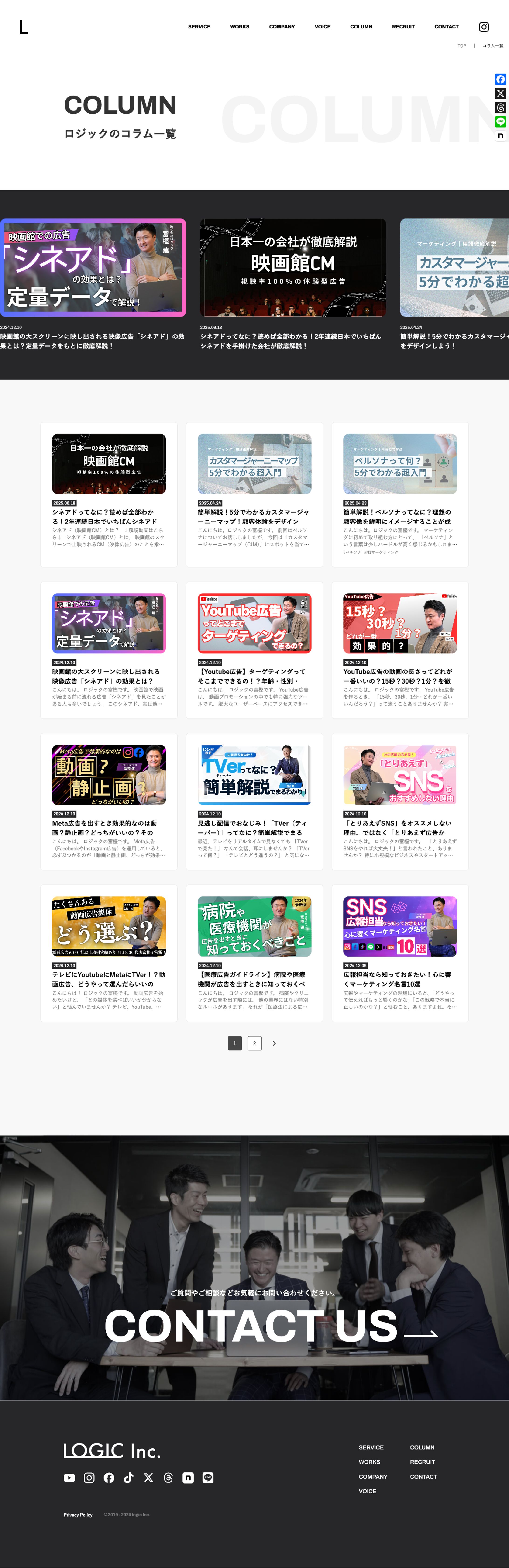The width and height of the screenshot is (509, 1568).
Task: Share page via Facebook side icon
Action: point(500,79)
